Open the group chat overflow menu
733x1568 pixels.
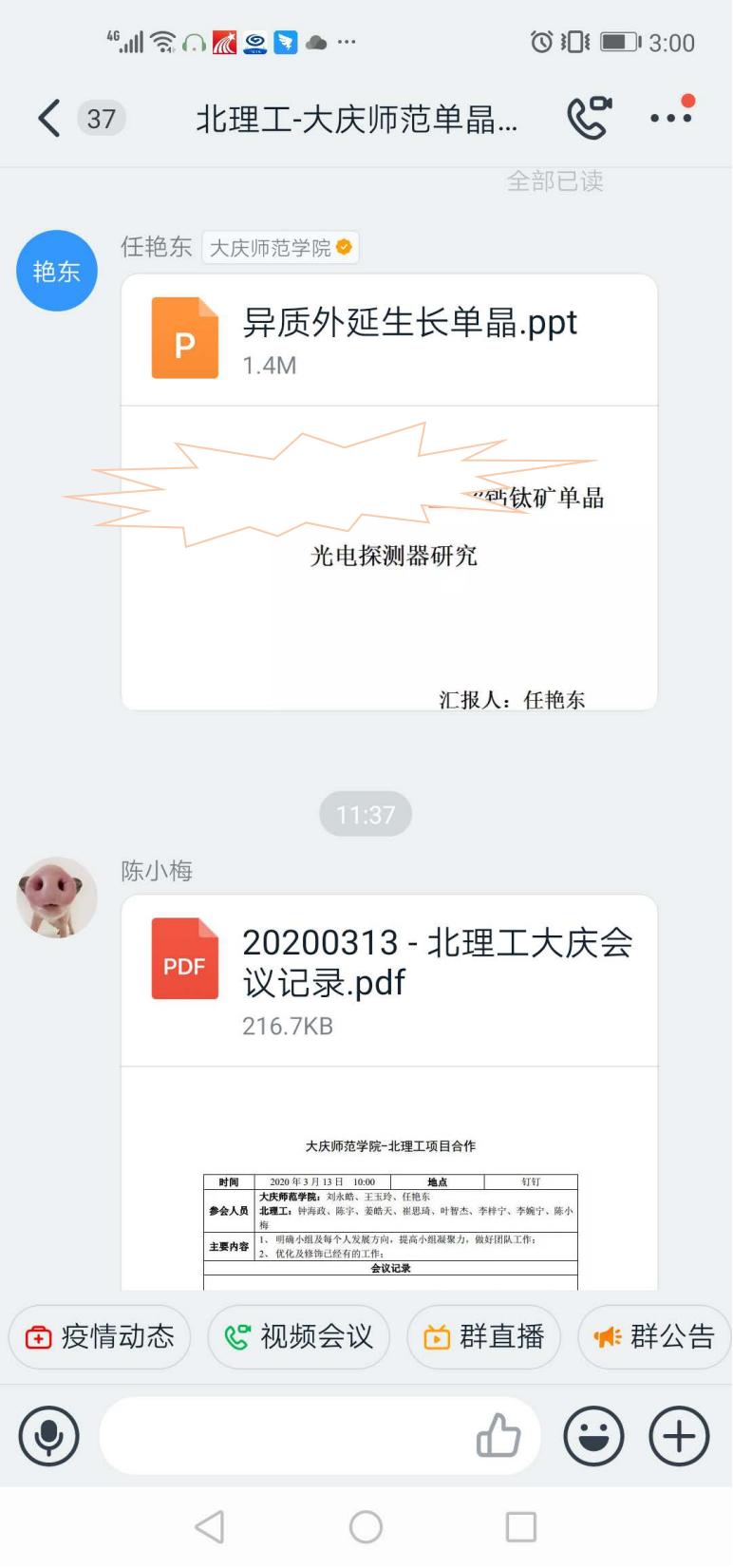coord(670,118)
